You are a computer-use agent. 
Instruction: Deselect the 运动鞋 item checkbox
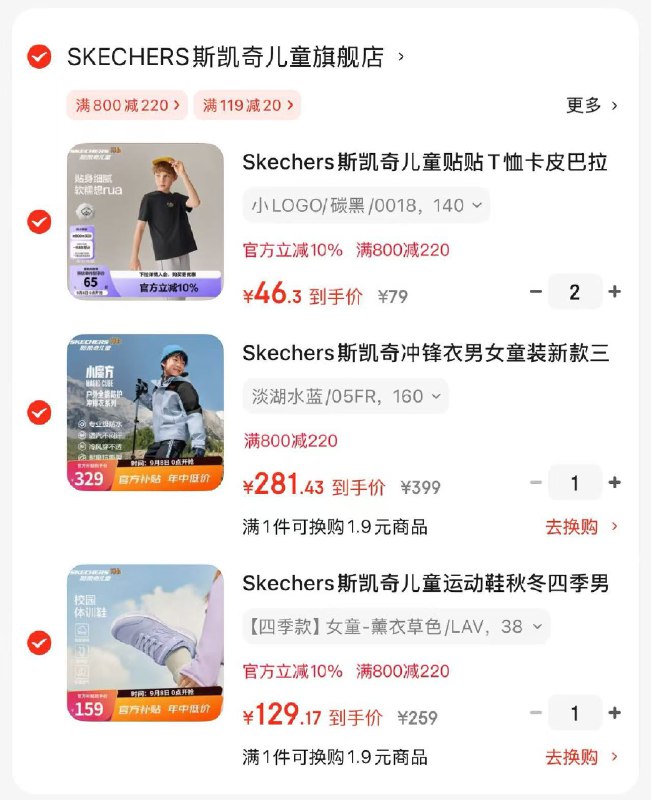tap(39, 643)
